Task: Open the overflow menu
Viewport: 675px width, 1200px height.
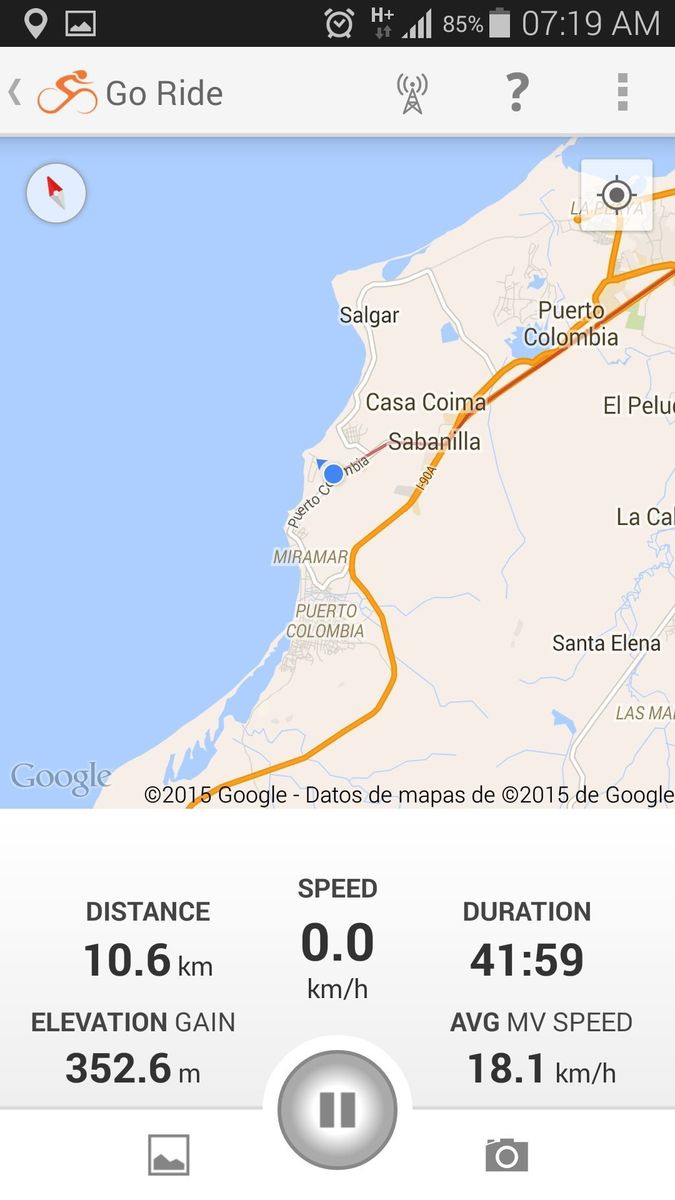Action: click(x=622, y=93)
